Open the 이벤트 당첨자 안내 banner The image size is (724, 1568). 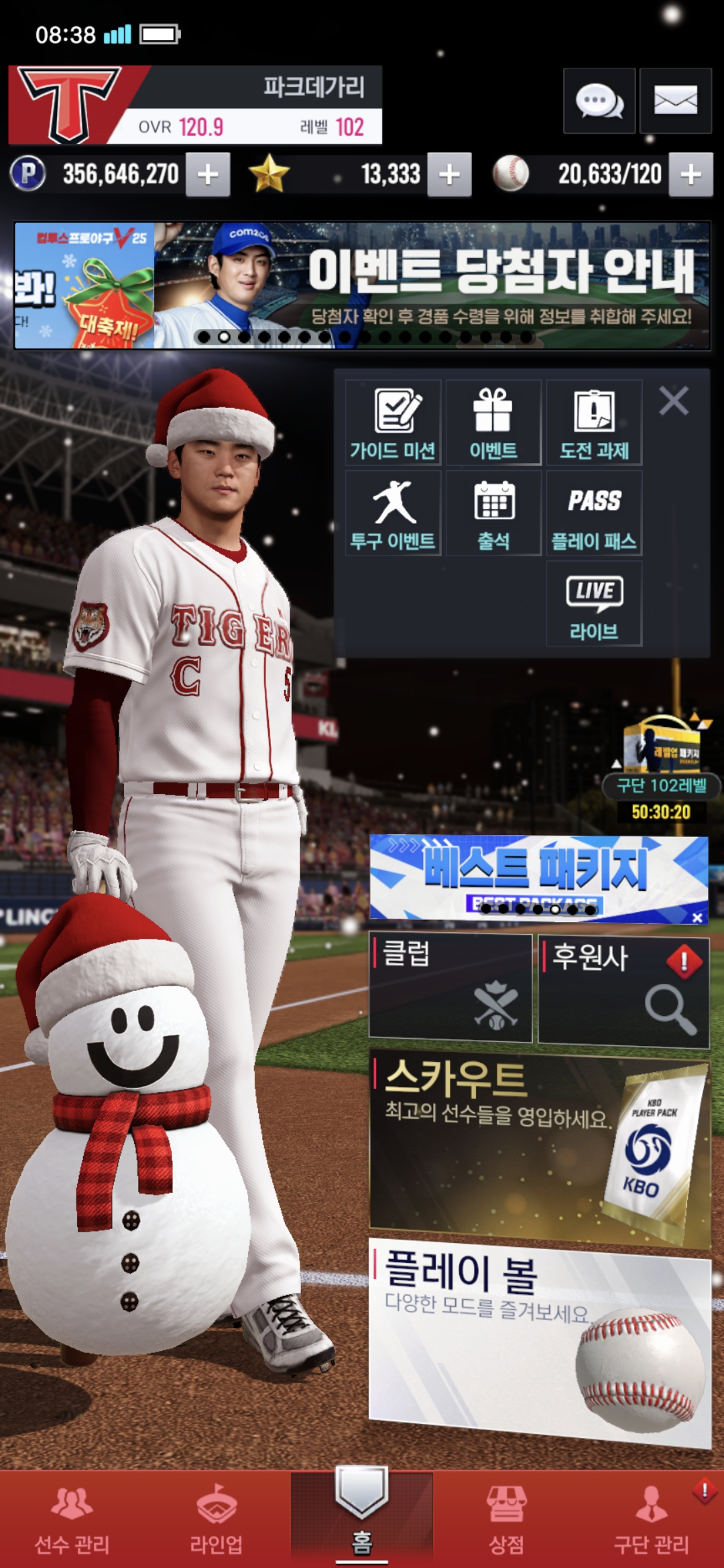[x=429, y=285]
